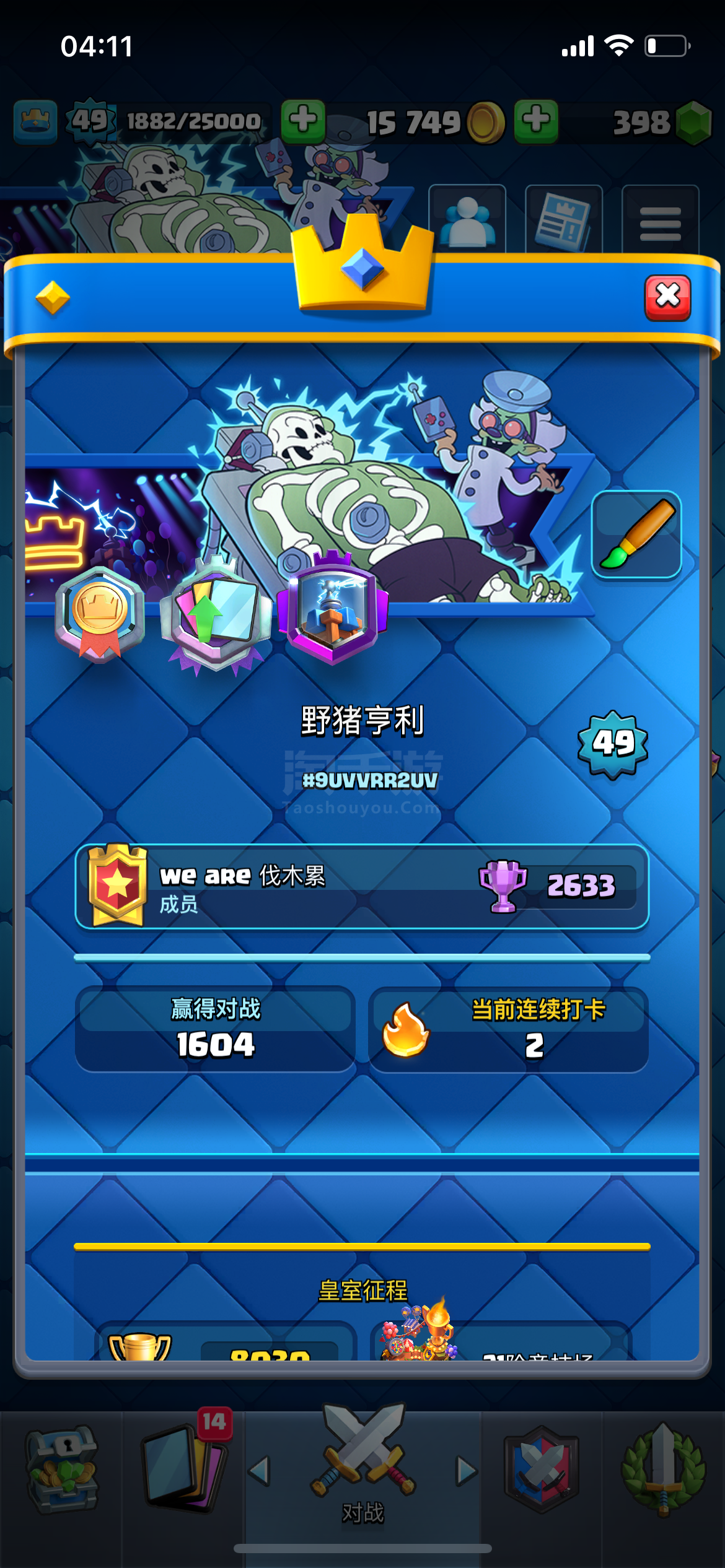Image resolution: width=725 pixels, height=1568 pixels.
Task: Tap the level 49 star badge
Action: coord(613,743)
